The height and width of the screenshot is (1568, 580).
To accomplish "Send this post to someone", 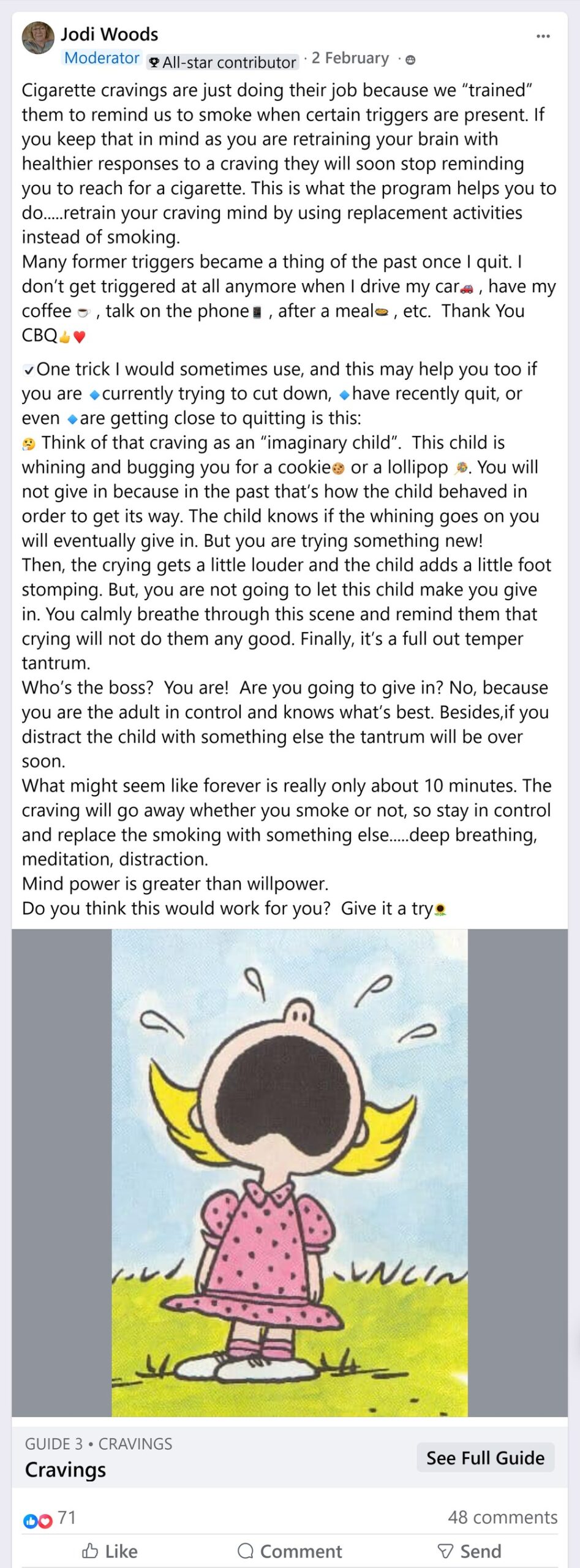I will (x=470, y=1551).
